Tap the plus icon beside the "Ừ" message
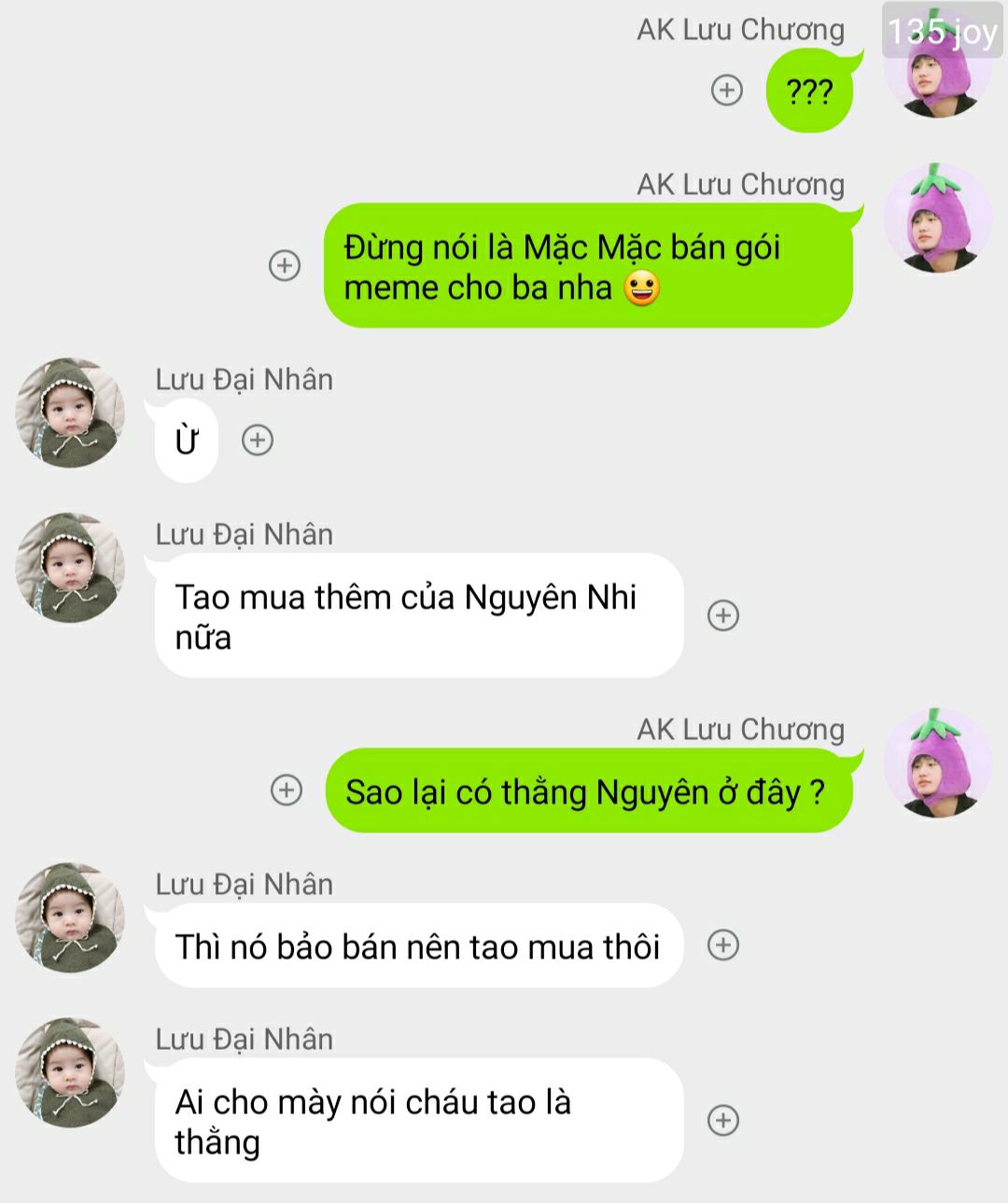Viewport: 1008px width, 1203px height. click(x=258, y=441)
